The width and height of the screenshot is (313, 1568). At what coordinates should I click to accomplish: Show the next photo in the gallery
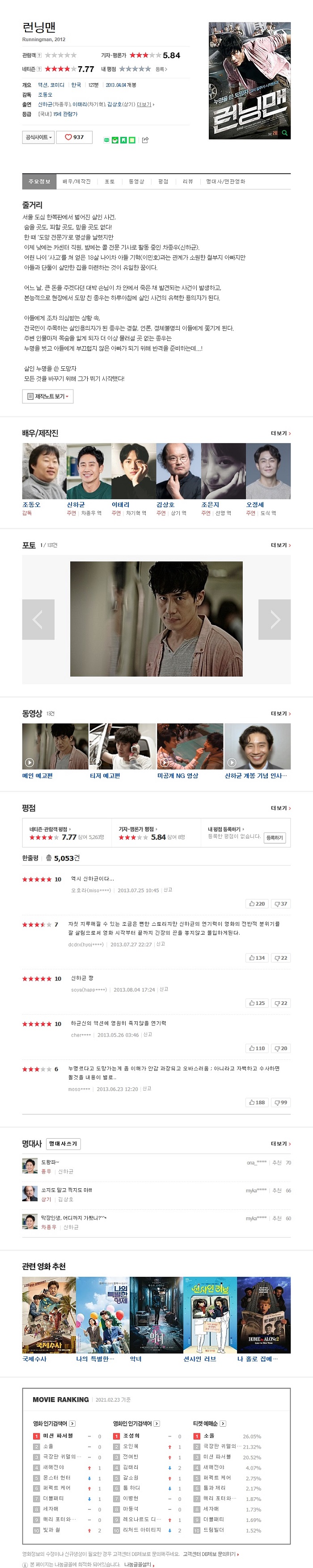(275, 619)
